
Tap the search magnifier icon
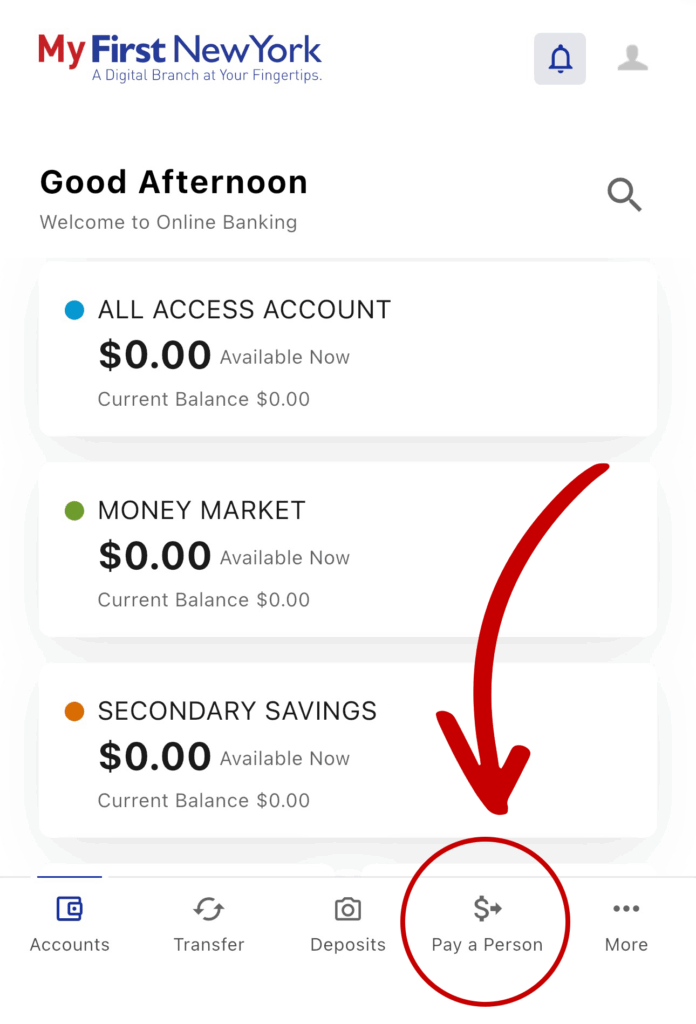(625, 194)
